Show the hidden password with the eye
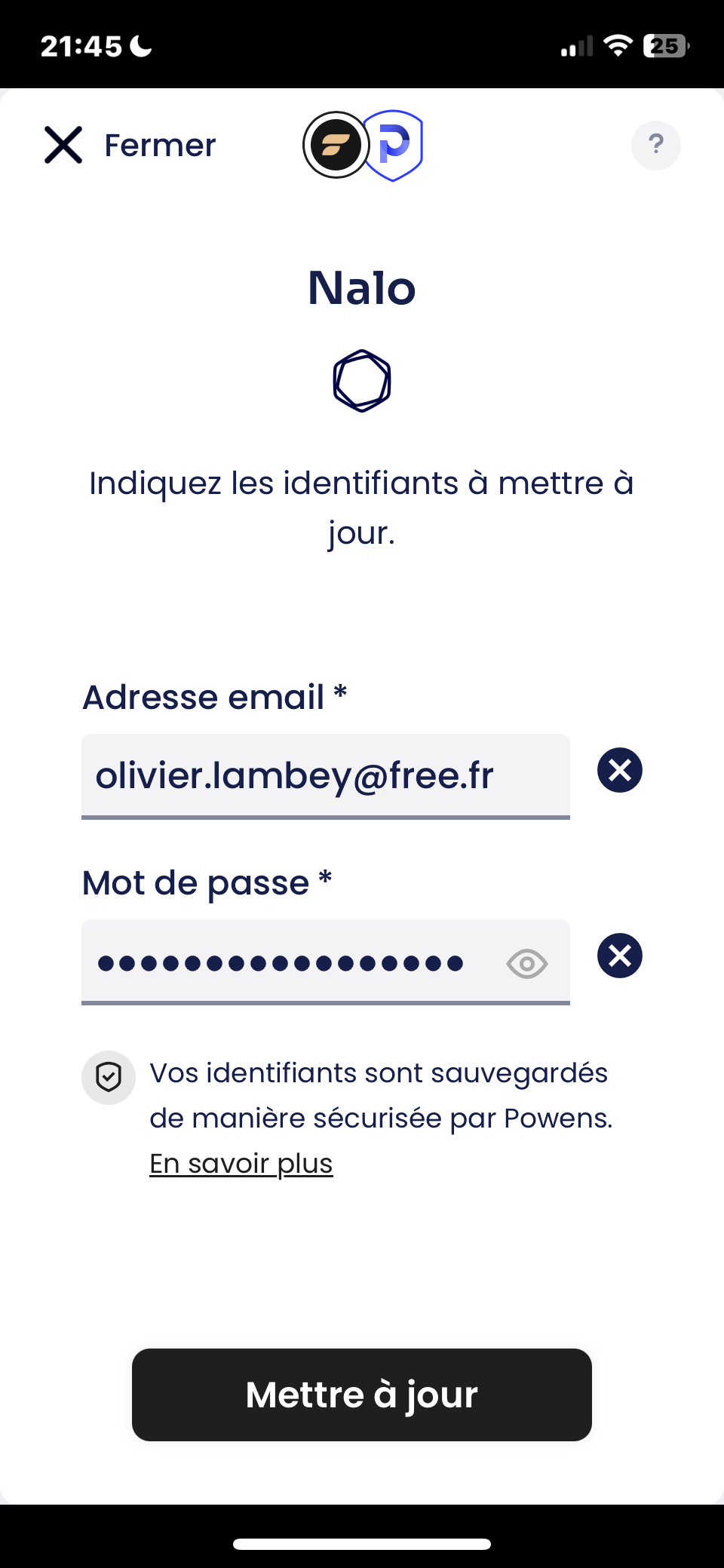 [526, 963]
